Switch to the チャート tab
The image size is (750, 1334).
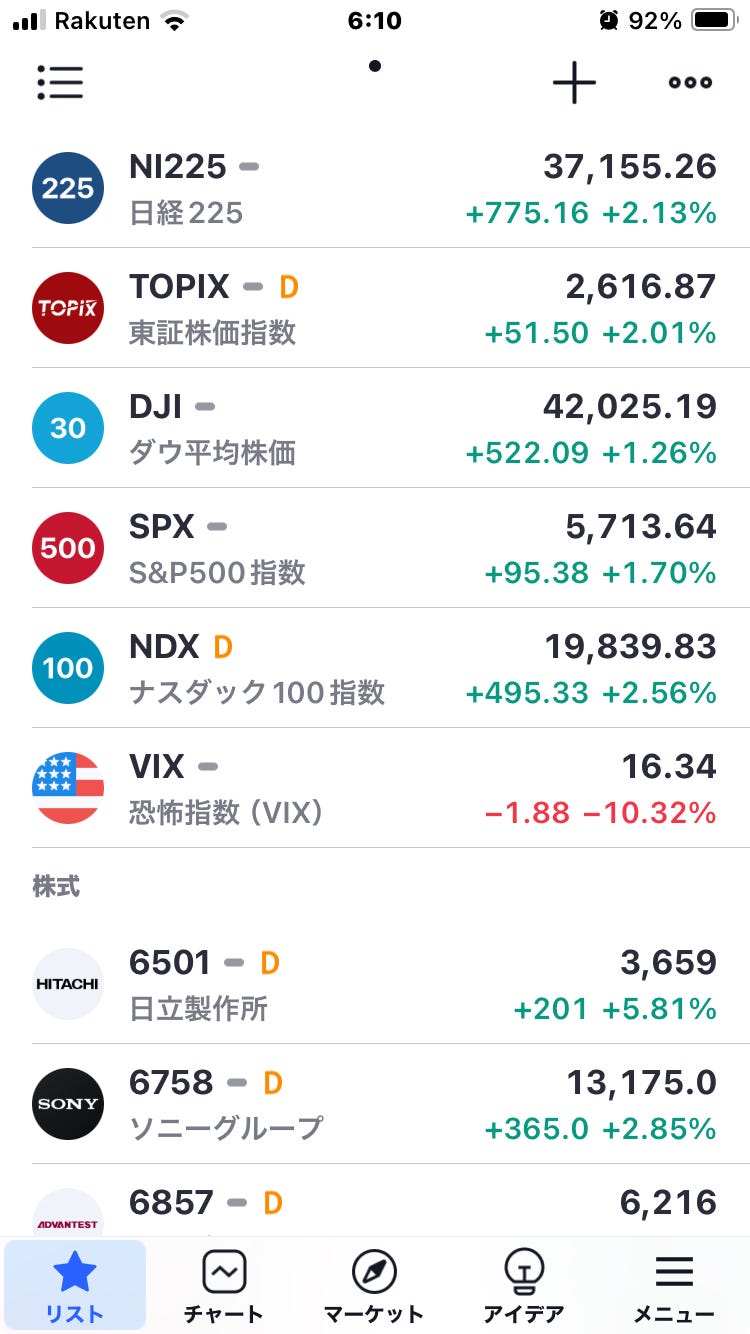point(224,1285)
